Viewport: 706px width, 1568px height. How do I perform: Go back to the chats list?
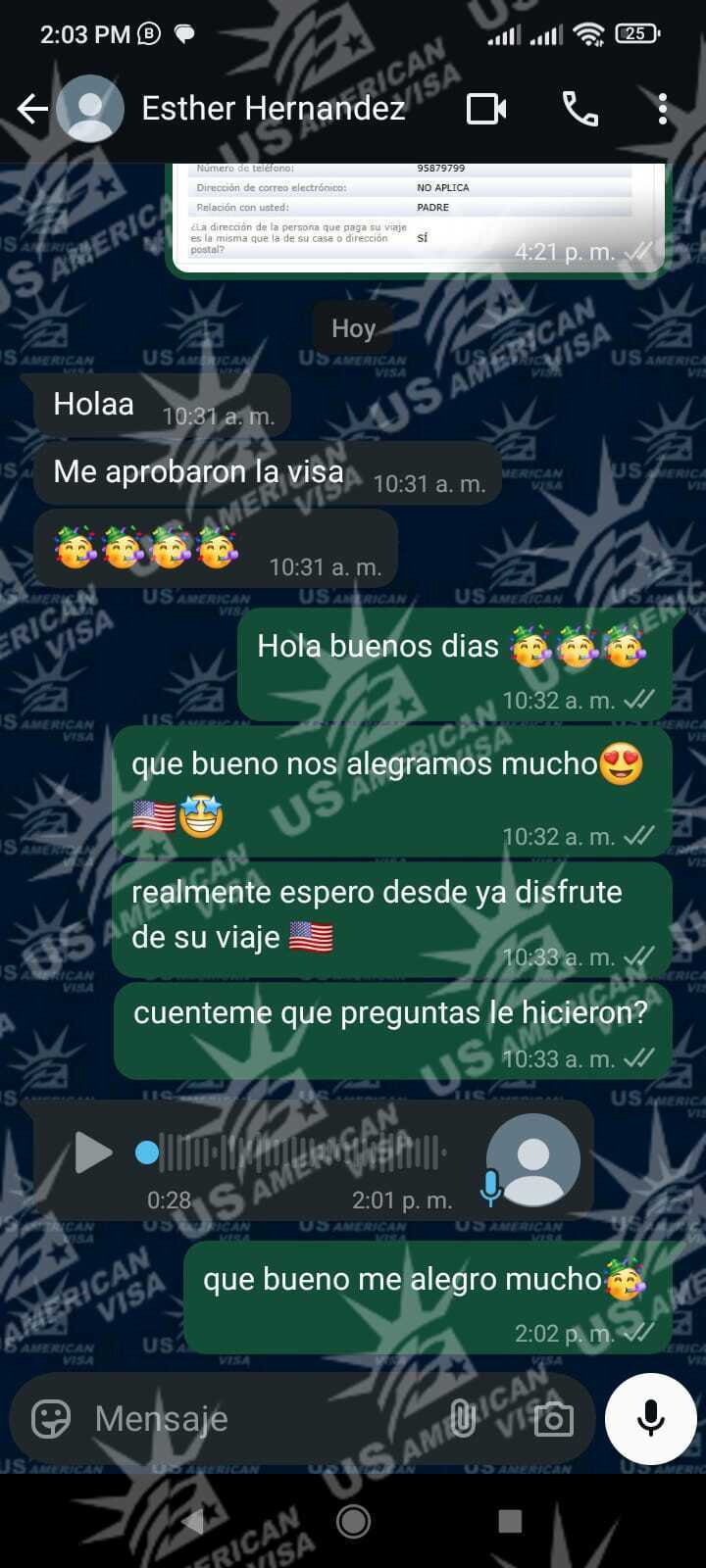[31, 109]
